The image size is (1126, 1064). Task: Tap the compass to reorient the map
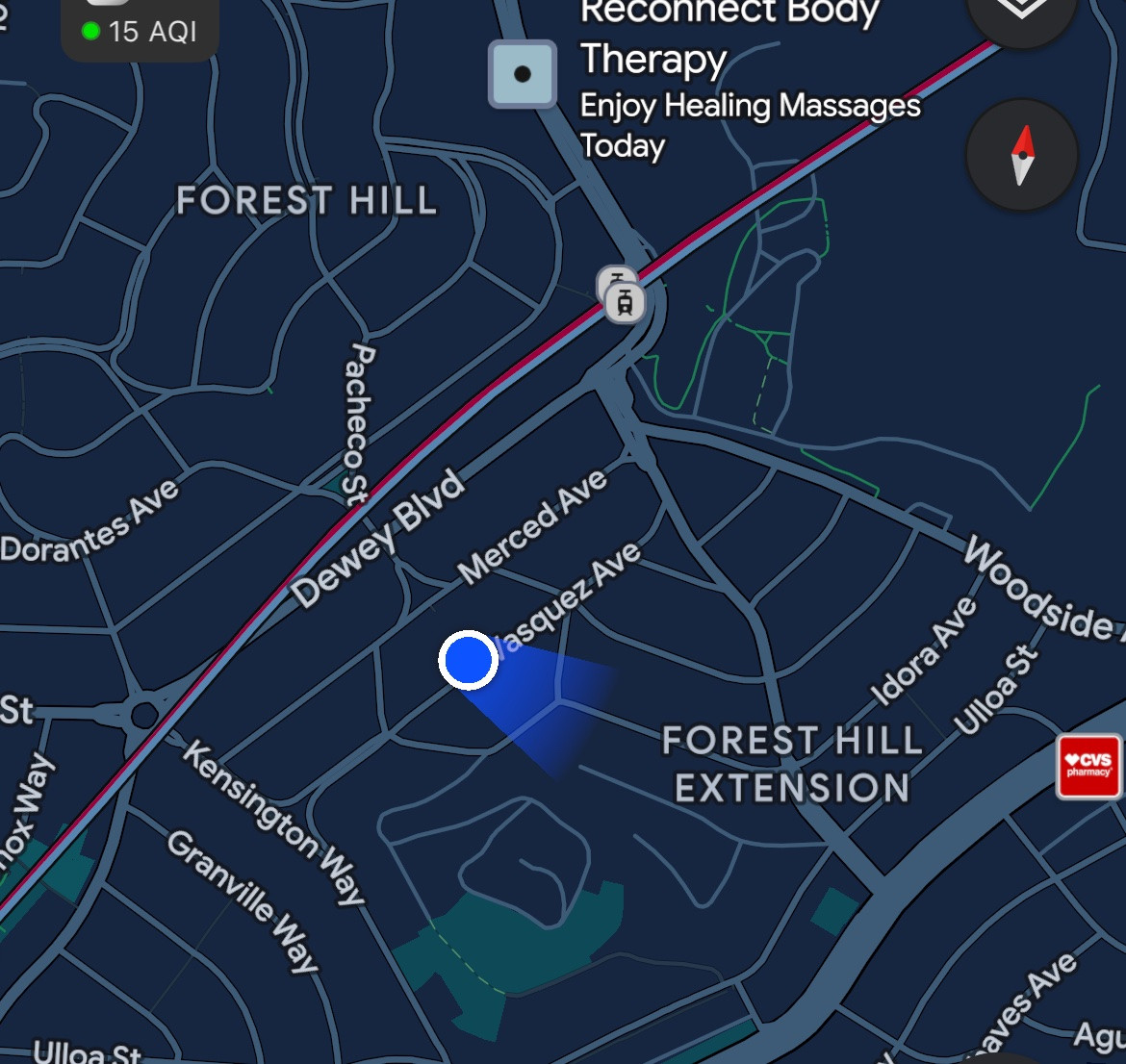pos(1022,155)
